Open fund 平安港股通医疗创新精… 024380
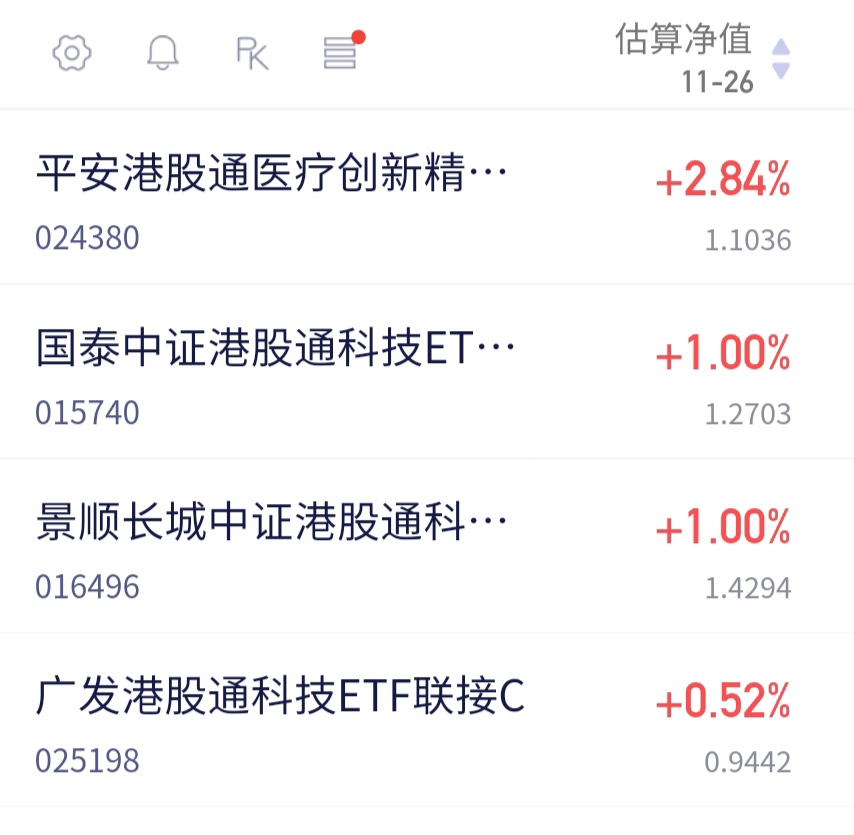 point(427,197)
